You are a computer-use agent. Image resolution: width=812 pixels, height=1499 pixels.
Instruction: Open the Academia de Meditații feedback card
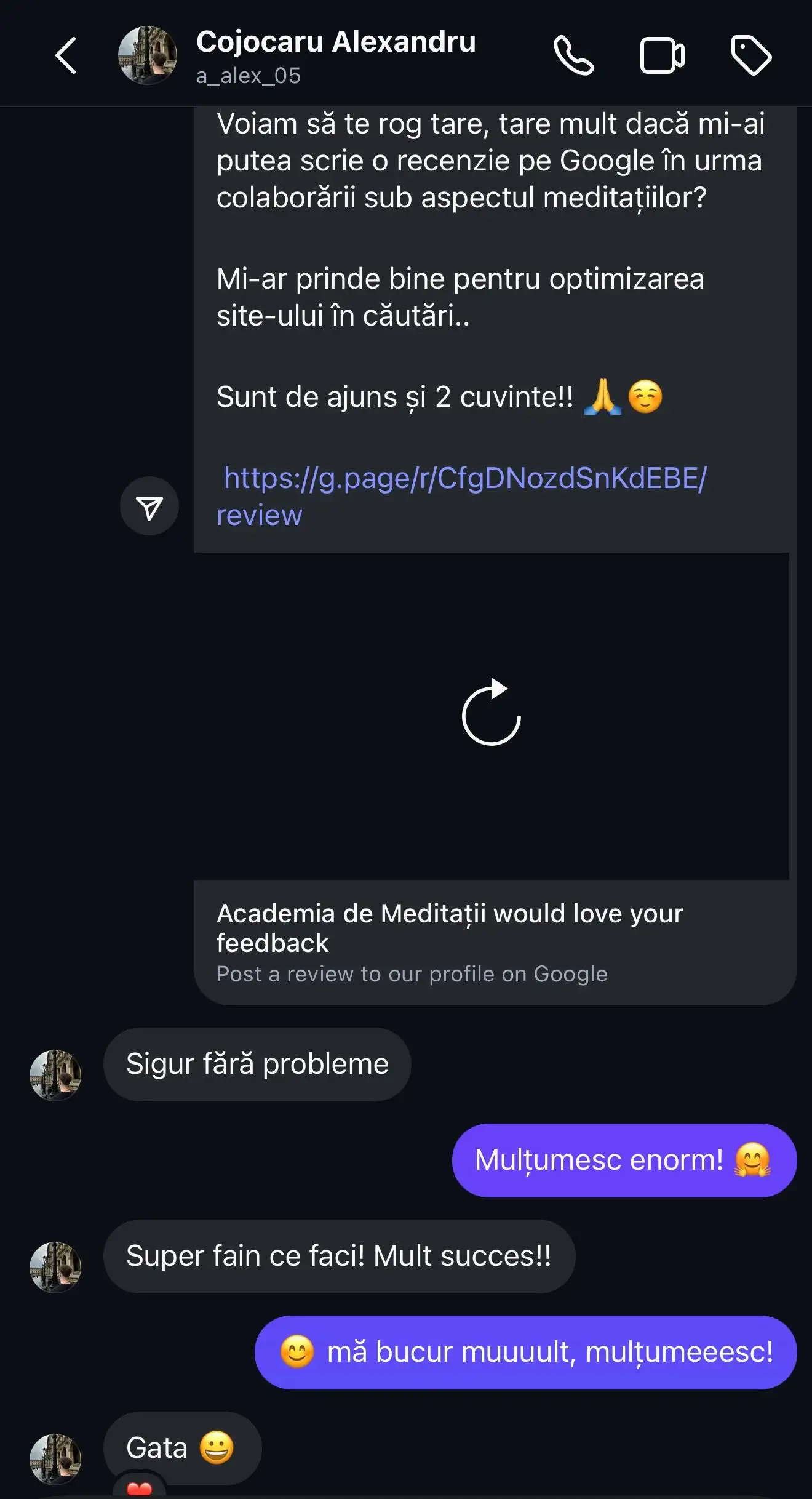(x=449, y=941)
